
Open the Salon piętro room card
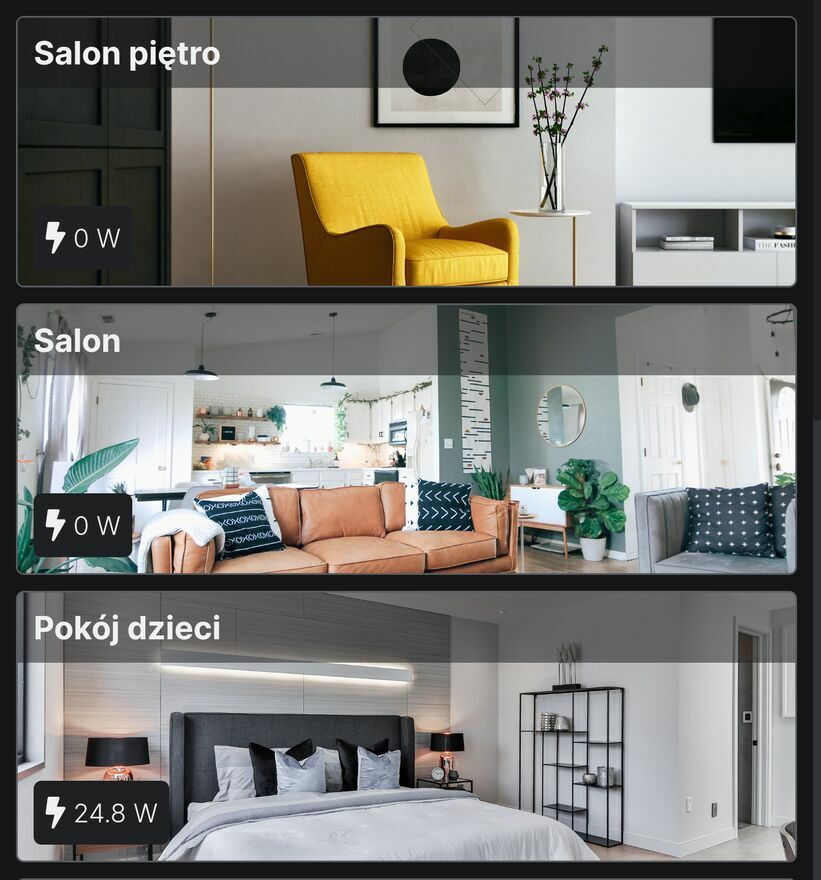[x=406, y=151]
